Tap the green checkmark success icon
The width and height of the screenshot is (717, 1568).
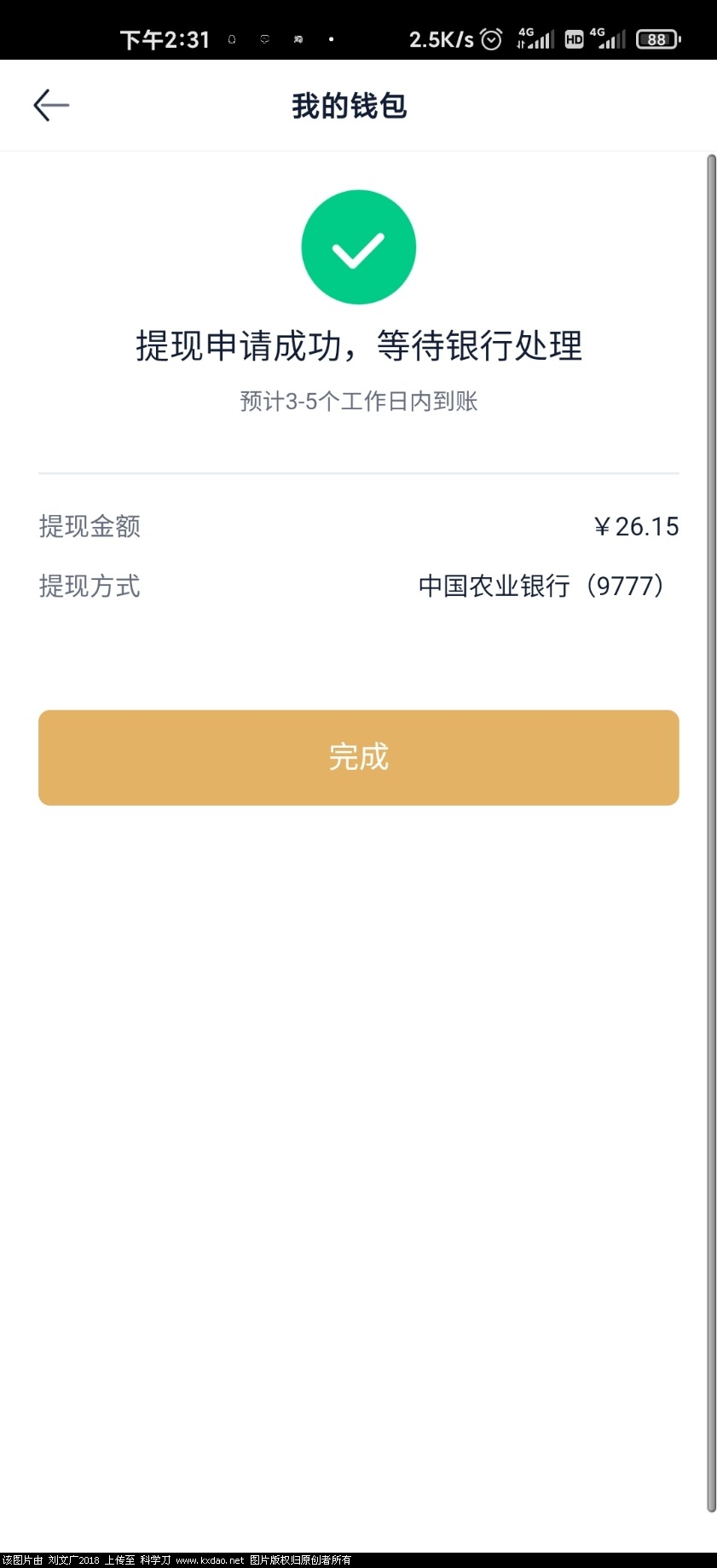coord(358,246)
